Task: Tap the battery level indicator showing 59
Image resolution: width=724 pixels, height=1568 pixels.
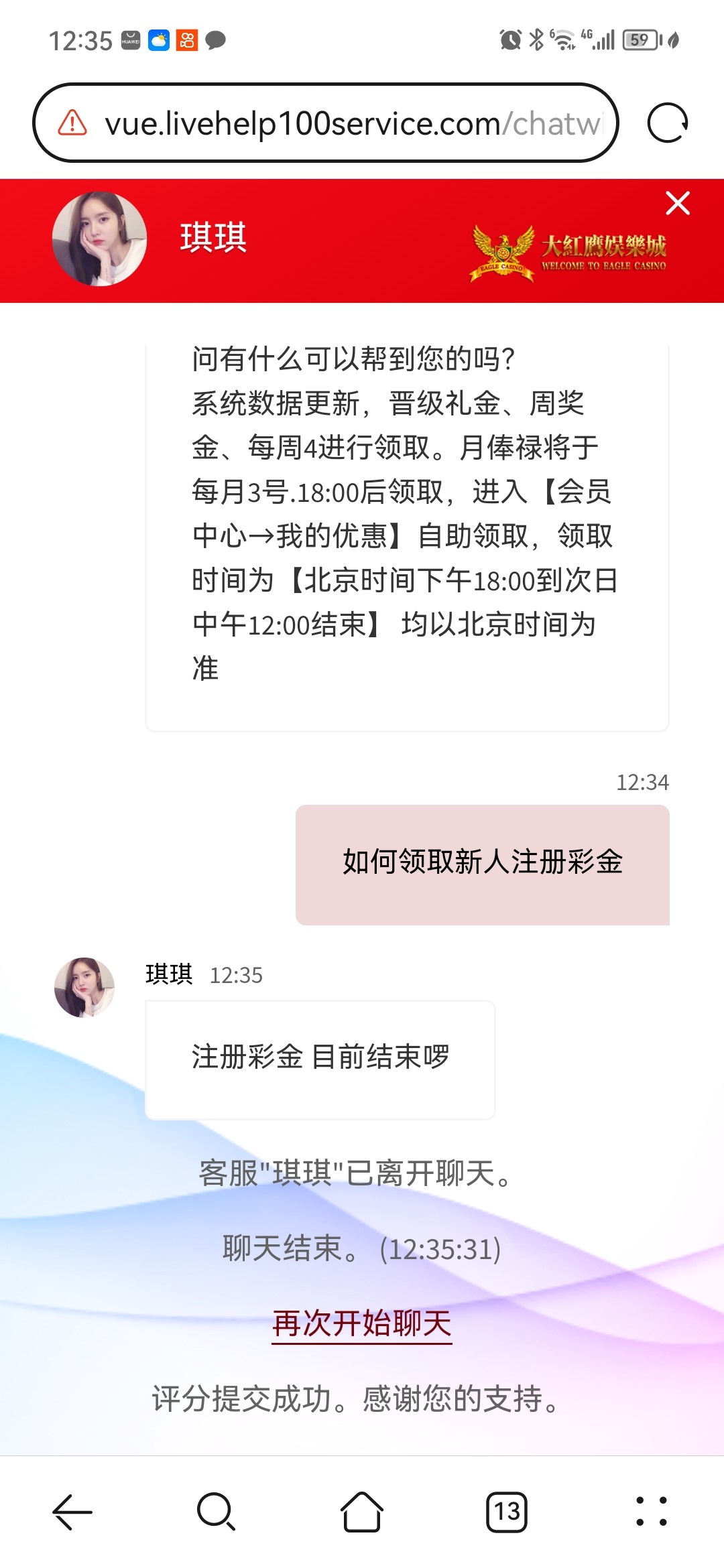Action: (x=639, y=42)
